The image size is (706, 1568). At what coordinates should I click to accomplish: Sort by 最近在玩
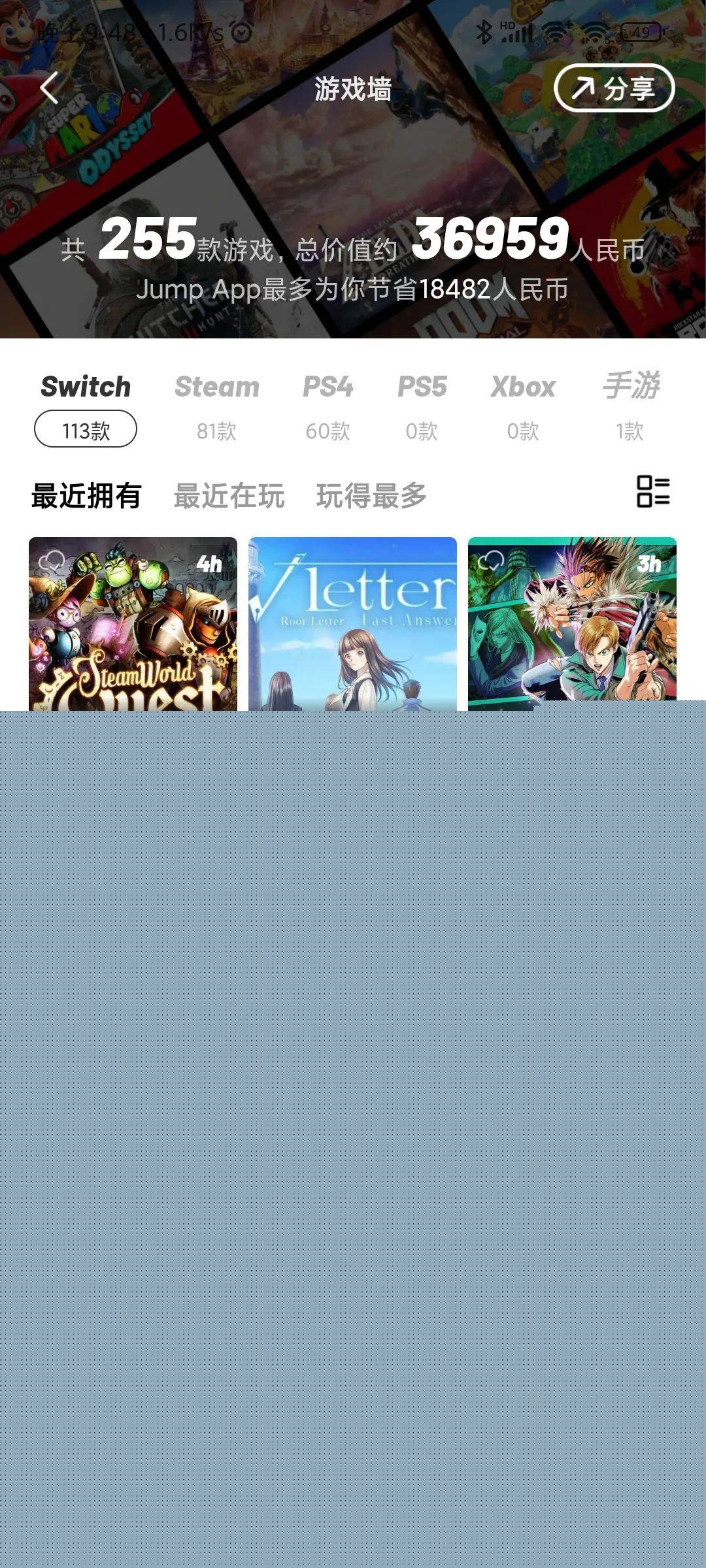pyautogui.click(x=229, y=496)
